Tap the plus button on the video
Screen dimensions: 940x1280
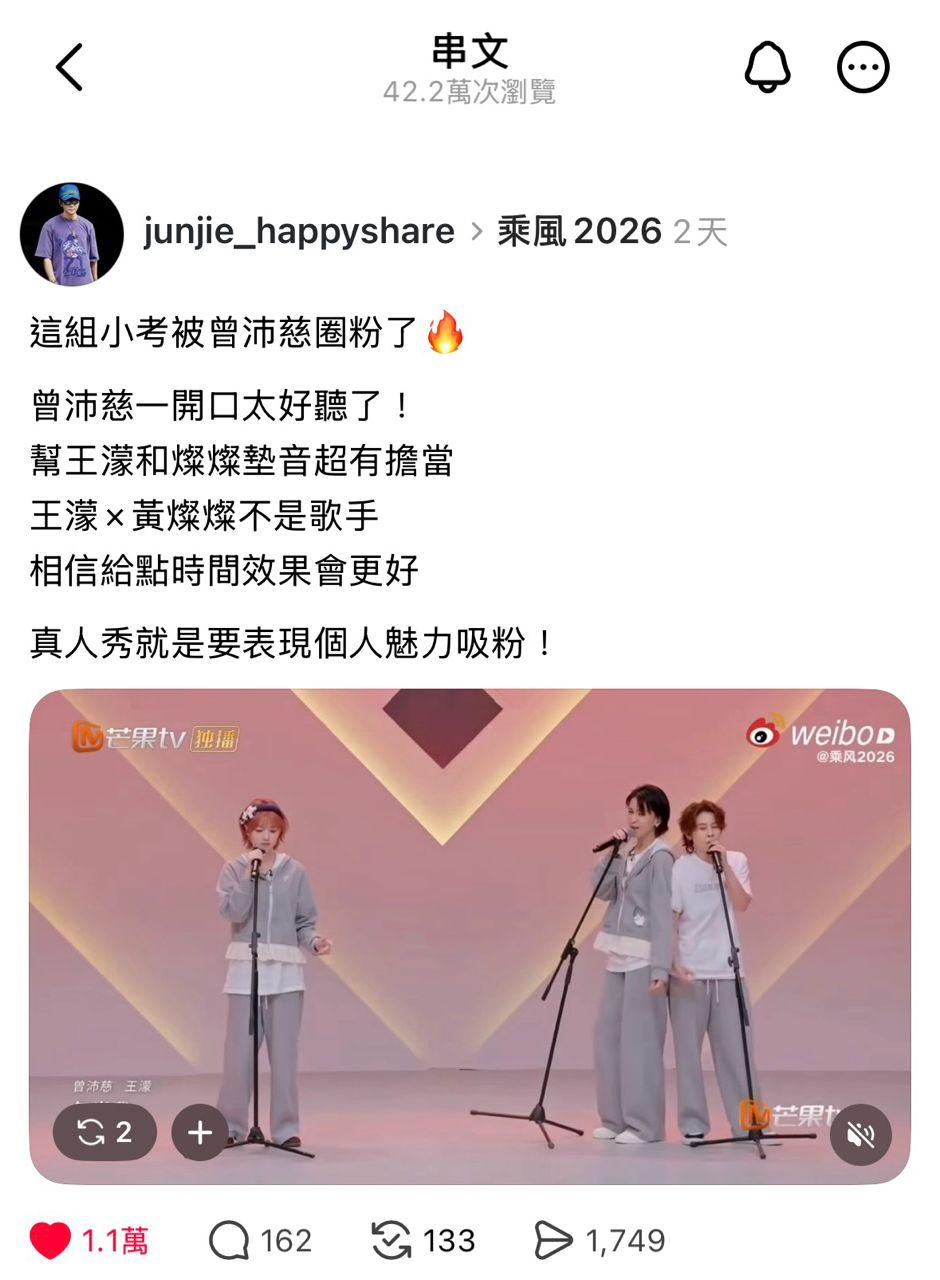200,1132
